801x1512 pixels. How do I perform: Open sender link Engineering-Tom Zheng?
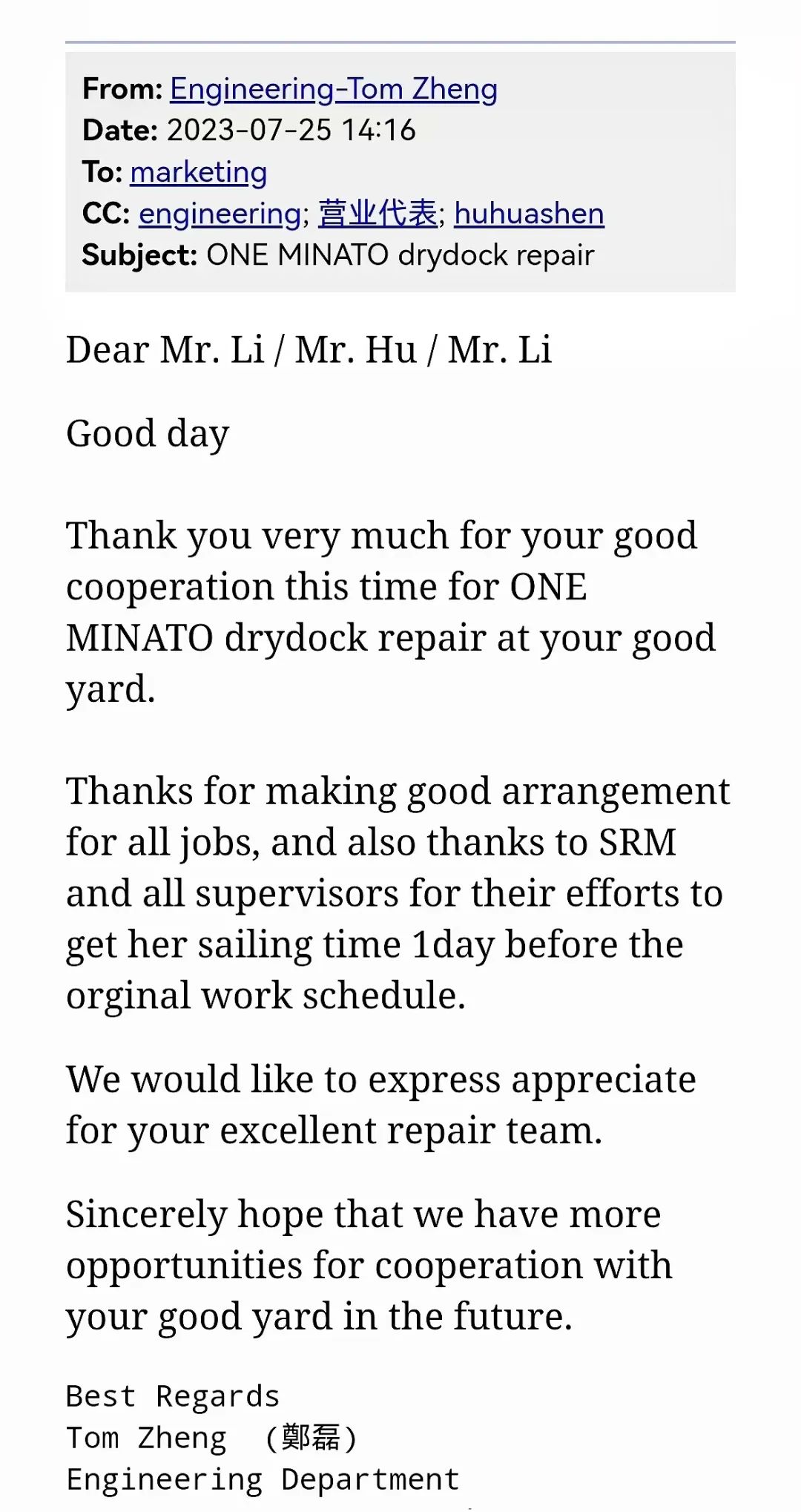click(x=334, y=89)
